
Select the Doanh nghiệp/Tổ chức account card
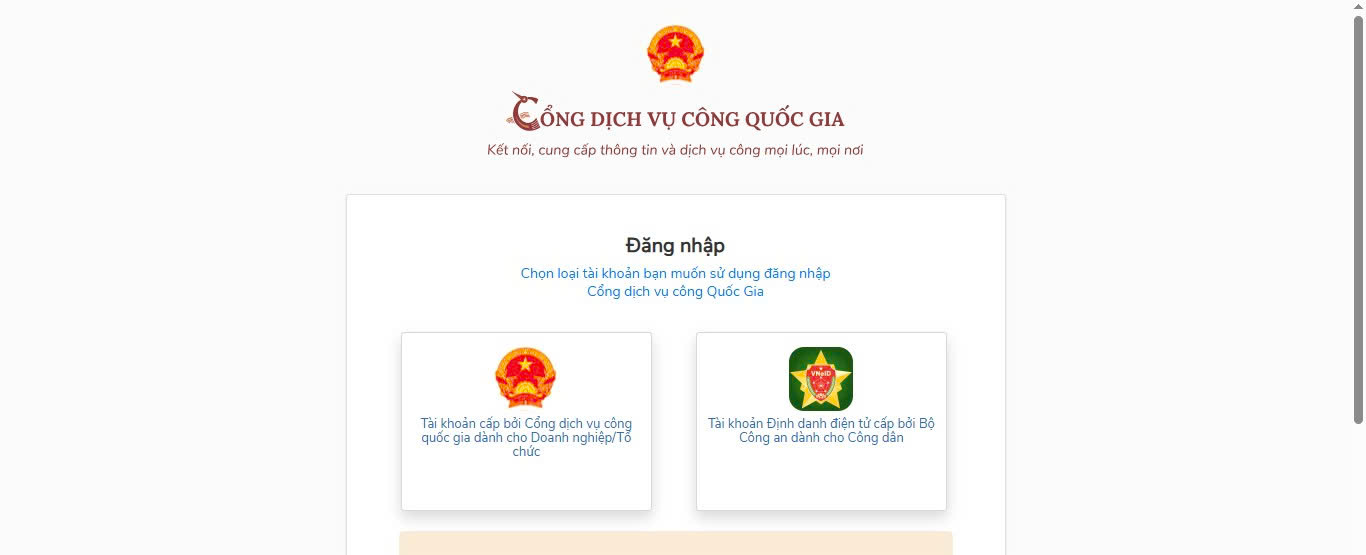click(526, 421)
